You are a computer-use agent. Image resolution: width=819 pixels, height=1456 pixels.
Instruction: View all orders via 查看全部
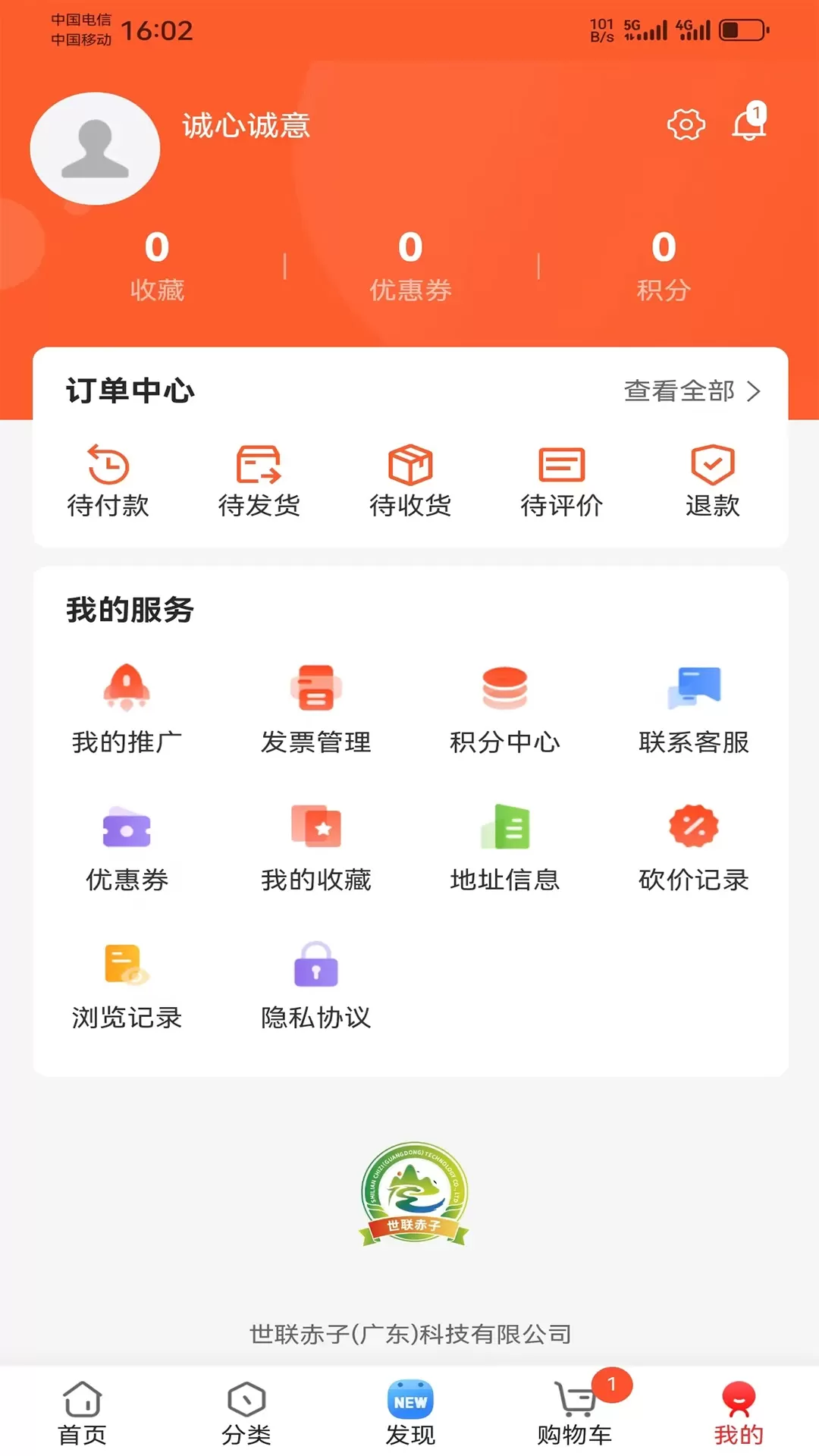point(692,391)
